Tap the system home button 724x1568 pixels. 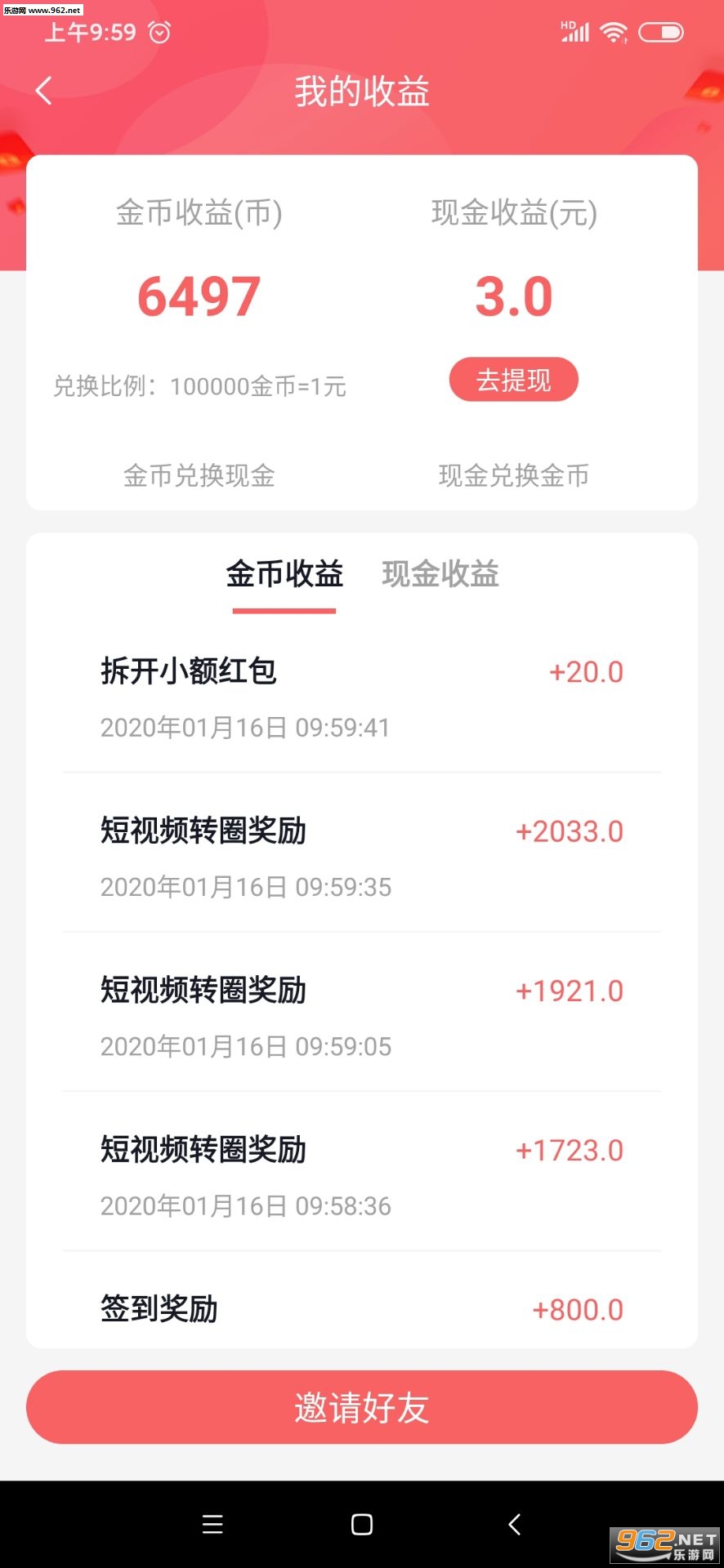(x=362, y=1525)
